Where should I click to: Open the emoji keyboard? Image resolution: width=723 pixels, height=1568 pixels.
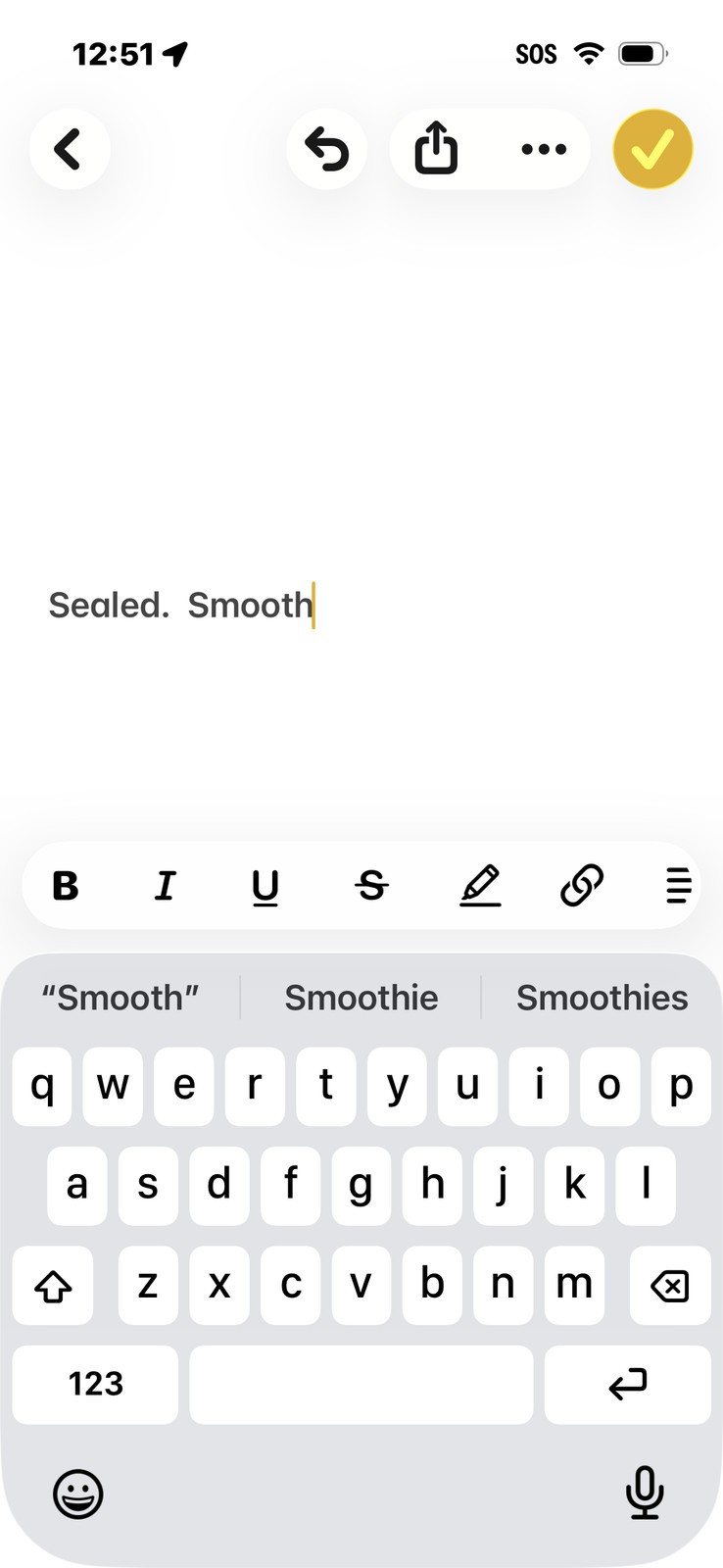[x=77, y=1494]
